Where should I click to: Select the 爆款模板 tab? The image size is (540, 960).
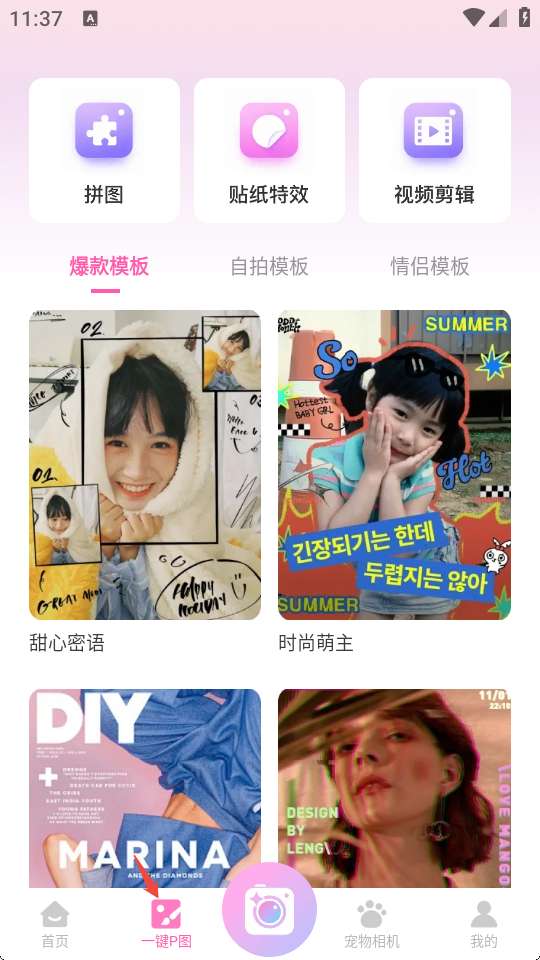pos(109,266)
